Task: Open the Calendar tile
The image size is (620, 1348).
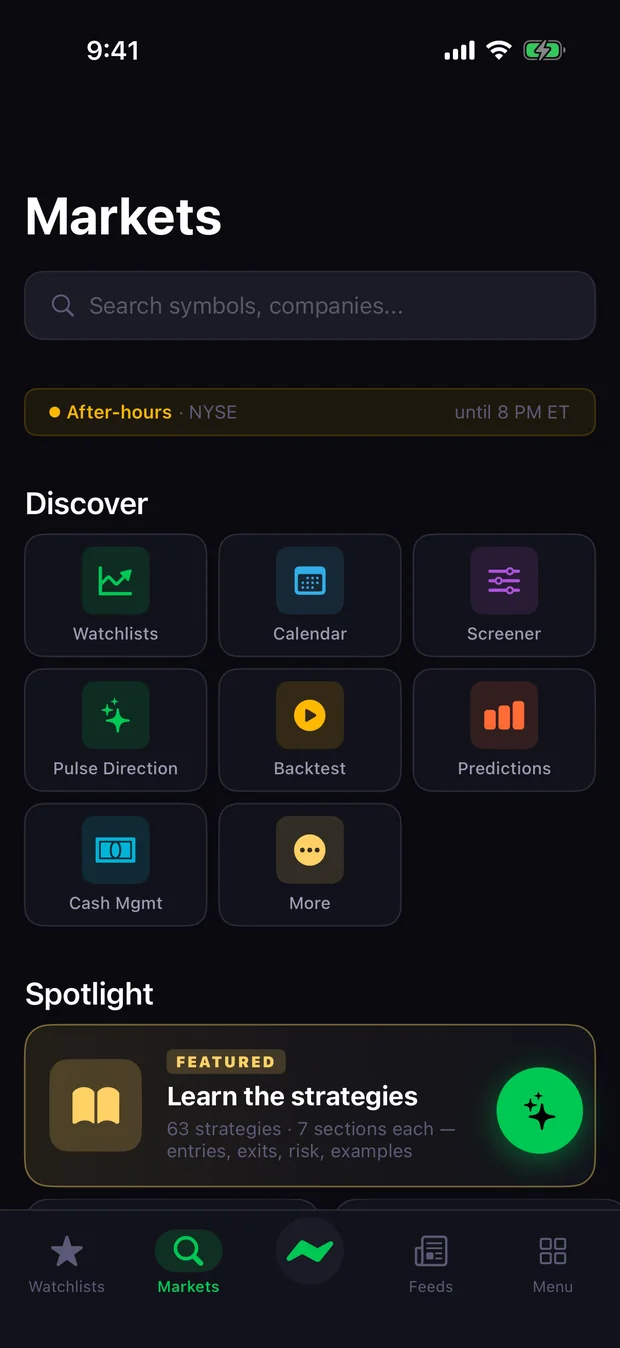Action: (310, 595)
